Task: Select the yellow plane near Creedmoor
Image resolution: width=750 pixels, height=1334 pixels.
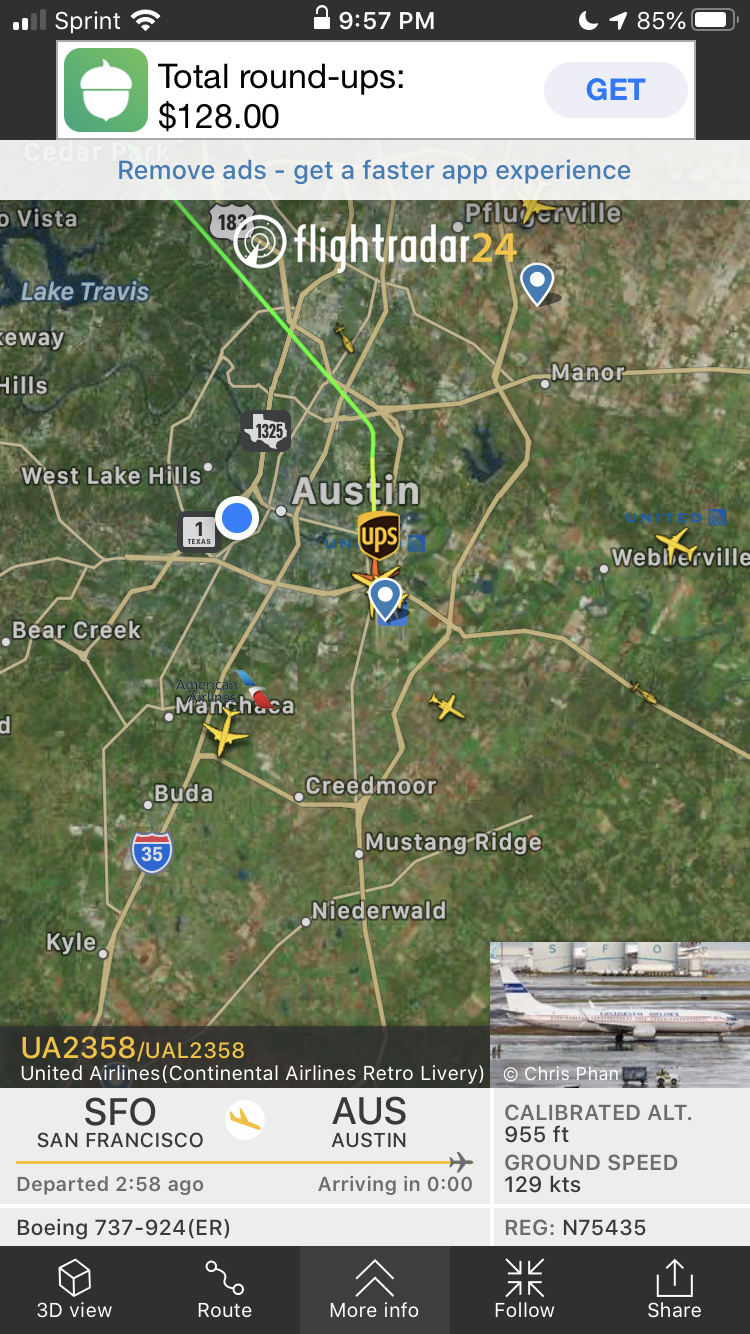Action: pyautogui.click(x=447, y=707)
